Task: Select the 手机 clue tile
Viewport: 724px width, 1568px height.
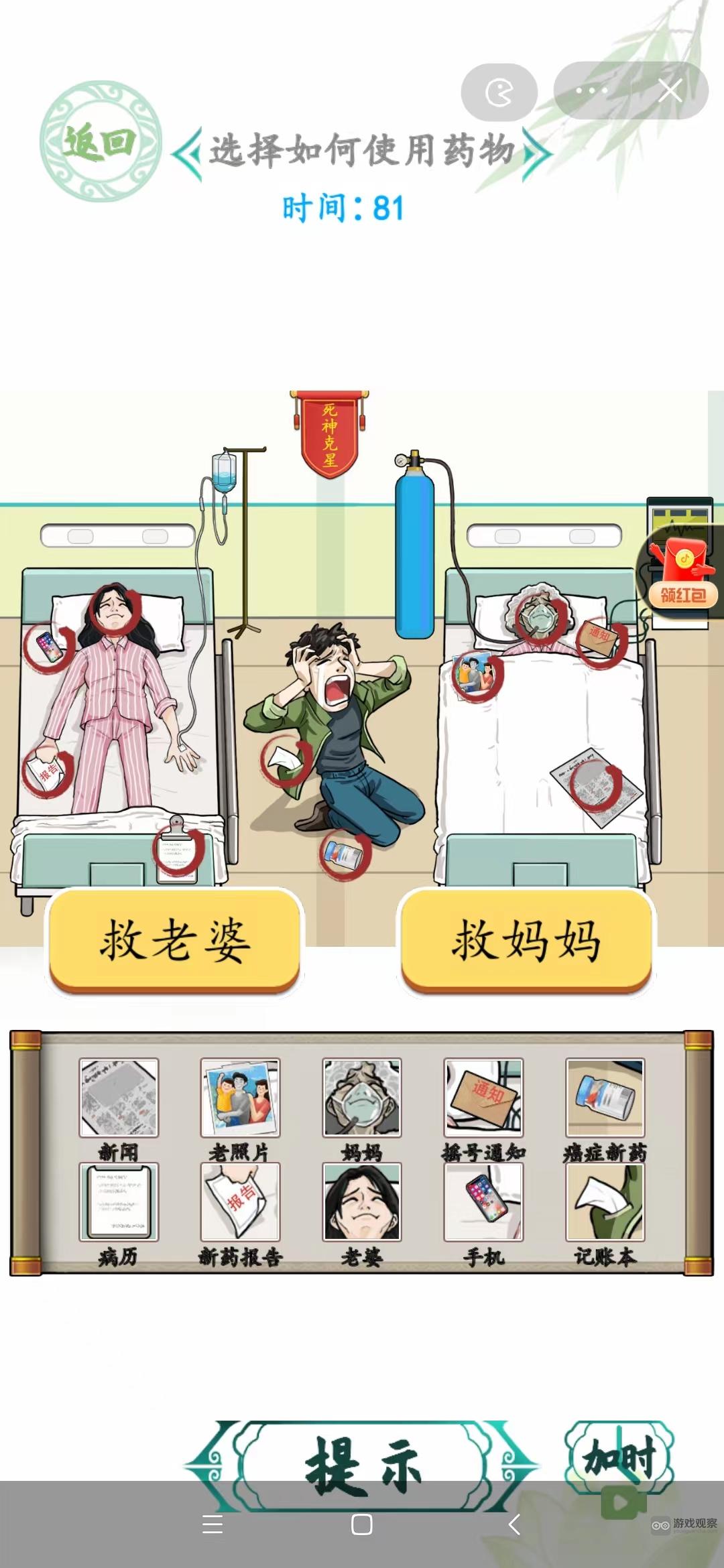Action: [483, 1201]
